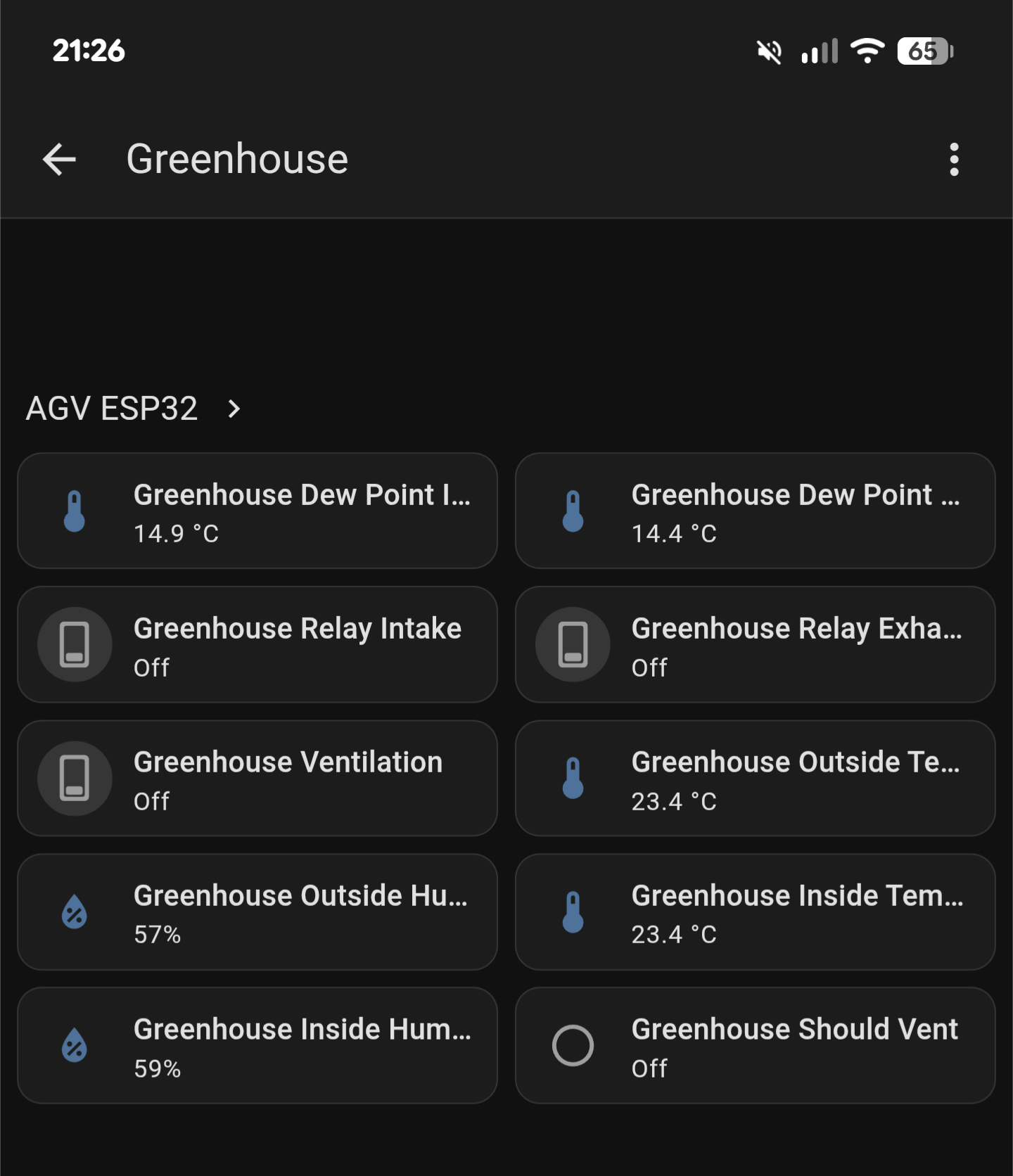Open the overflow menu
1013x1176 pixels.
pyautogui.click(x=954, y=160)
